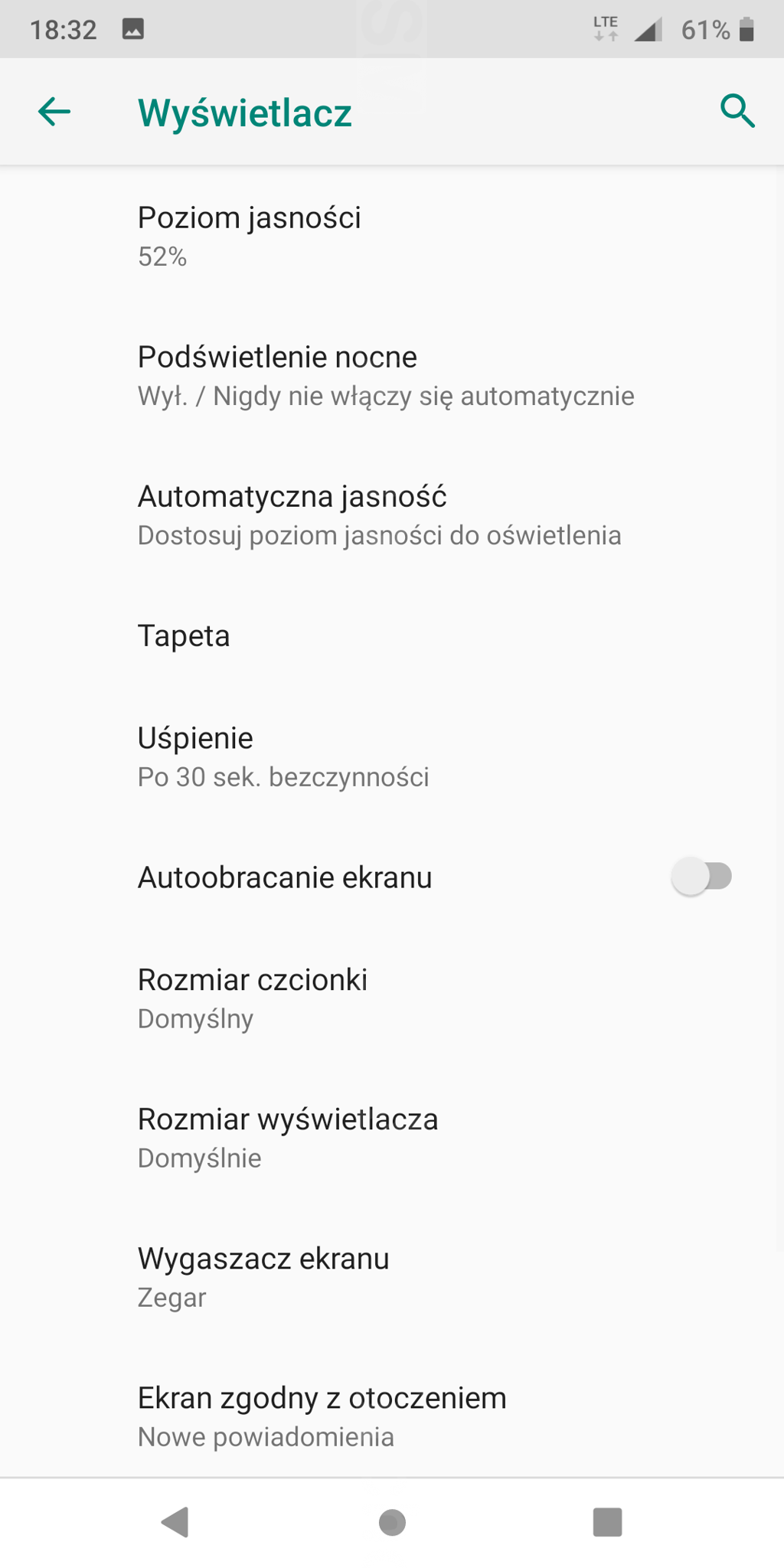Image resolution: width=784 pixels, height=1568 pixels.
Task: Tap the system home button
Action: click(x=392, y=1522)
